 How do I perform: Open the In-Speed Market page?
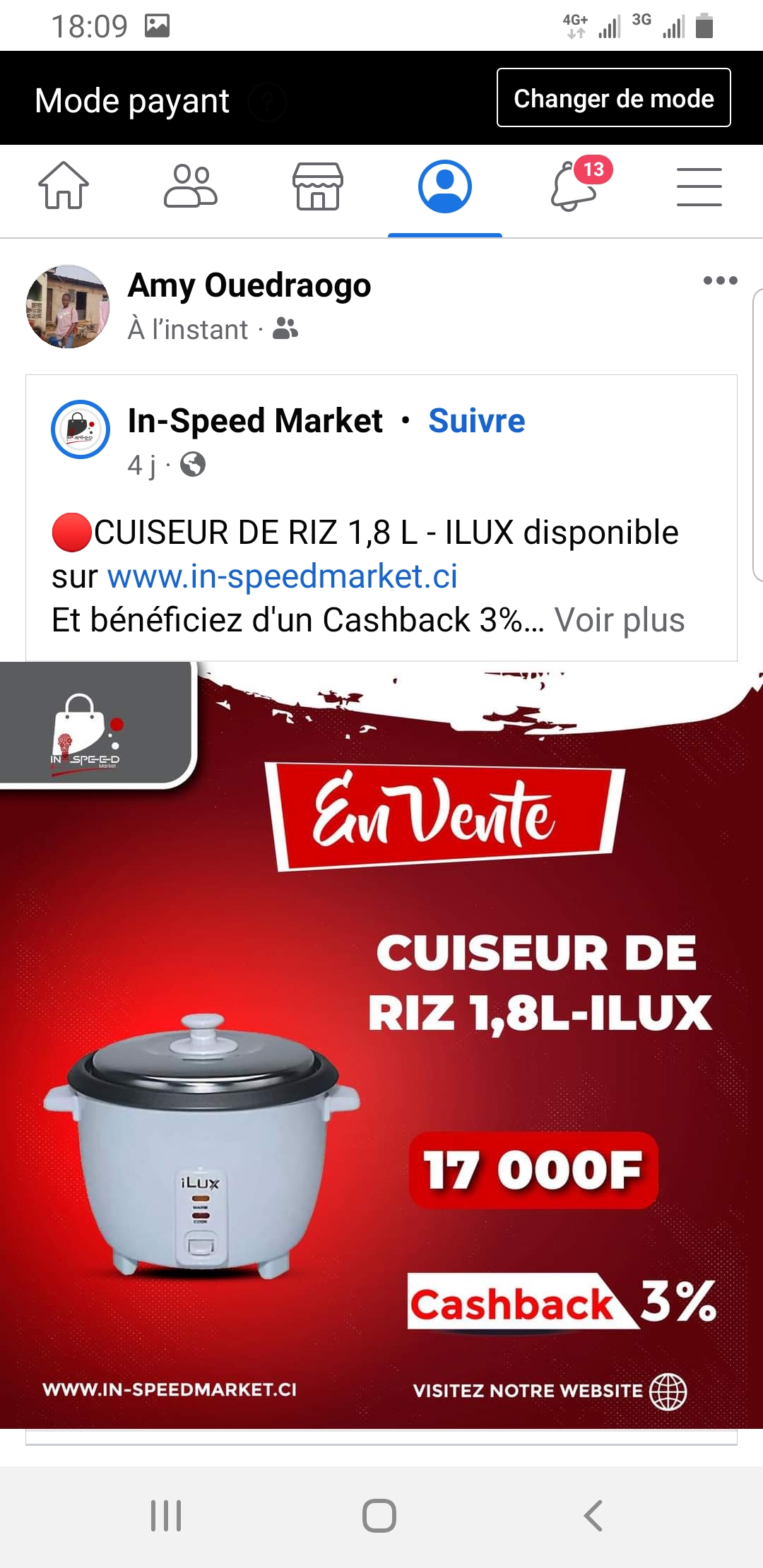255,421
